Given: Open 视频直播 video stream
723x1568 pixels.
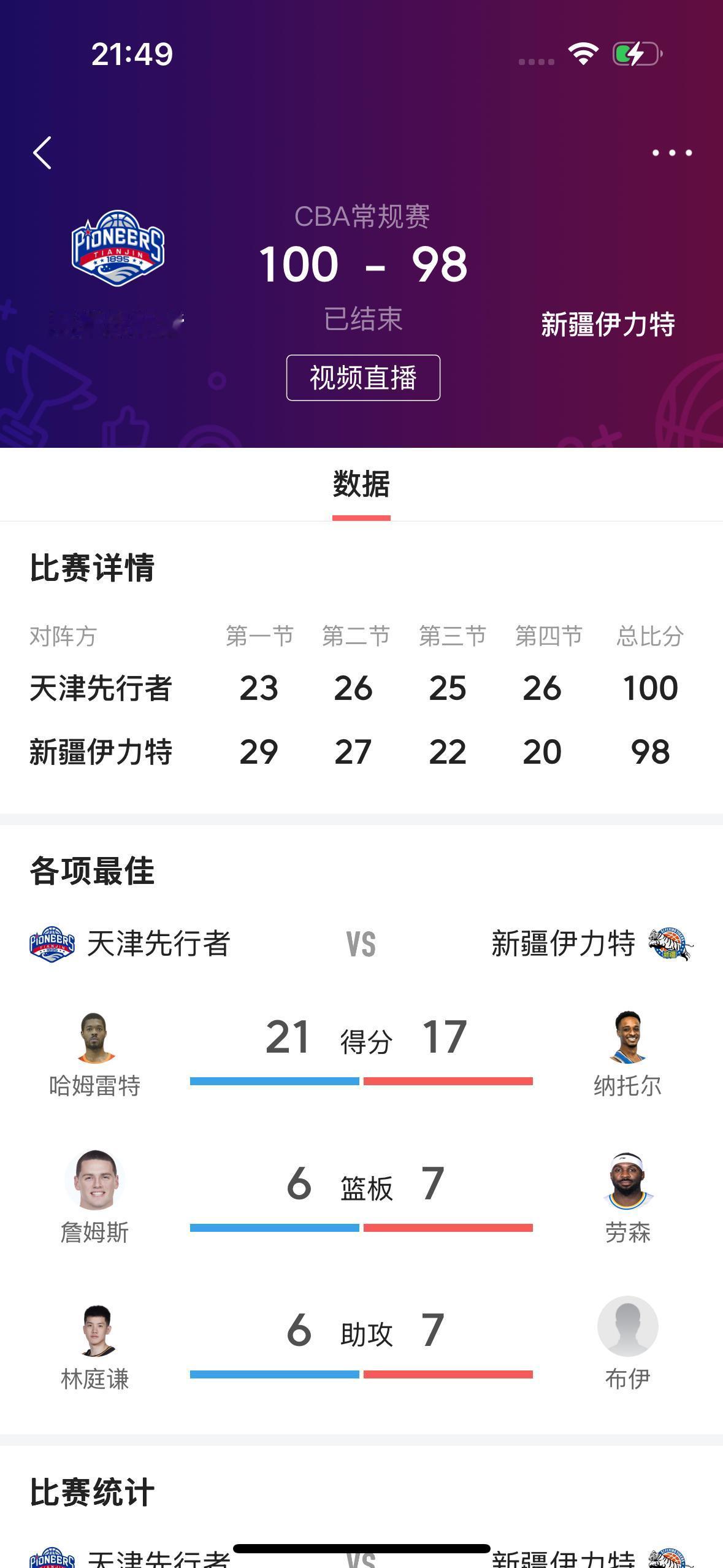Looking at the screenshot, I should coord(362,379).
